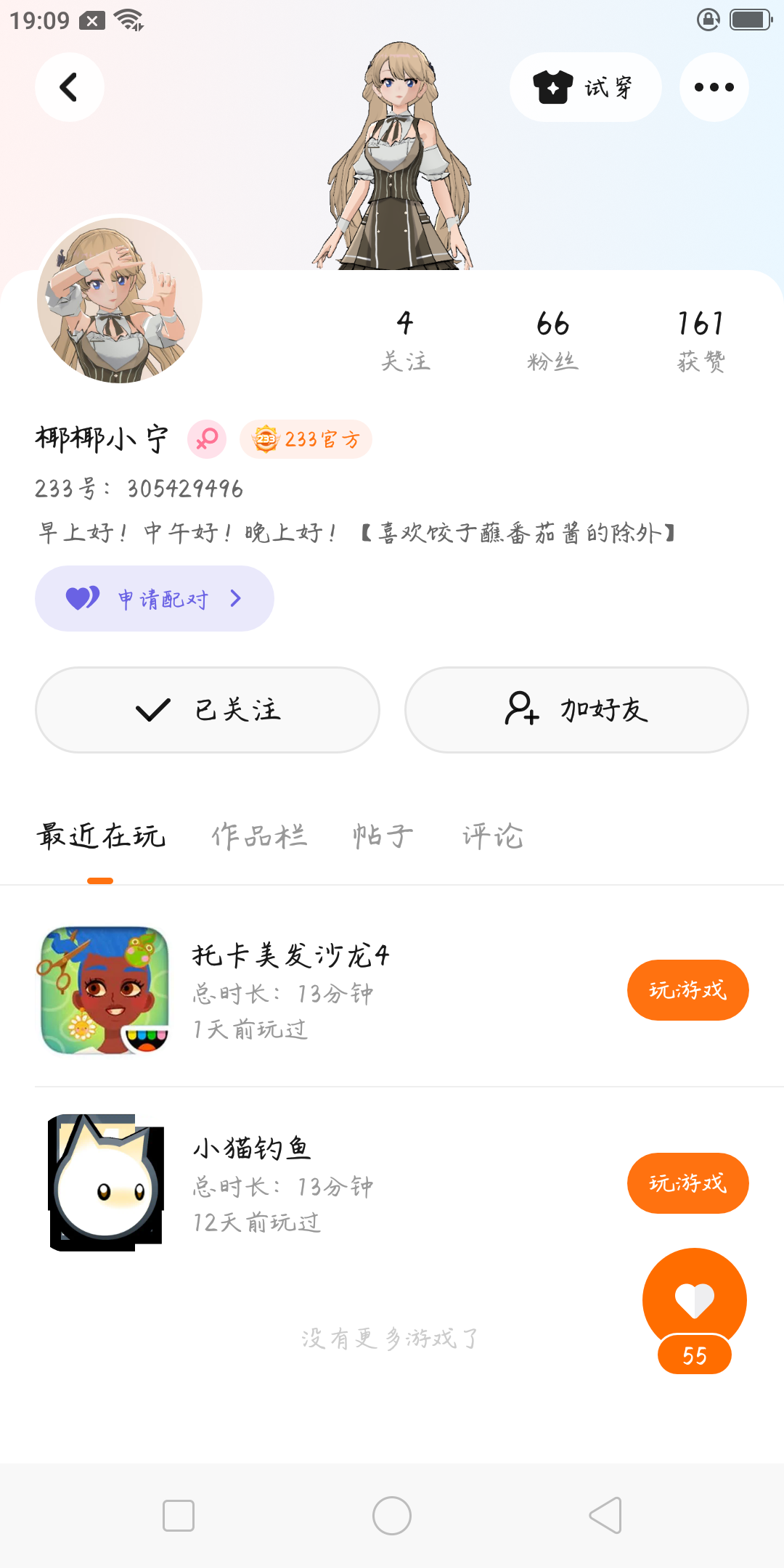Select the 最近在玩 tab
Viewport: 784px width, 1568px height.
click(101, 836)
